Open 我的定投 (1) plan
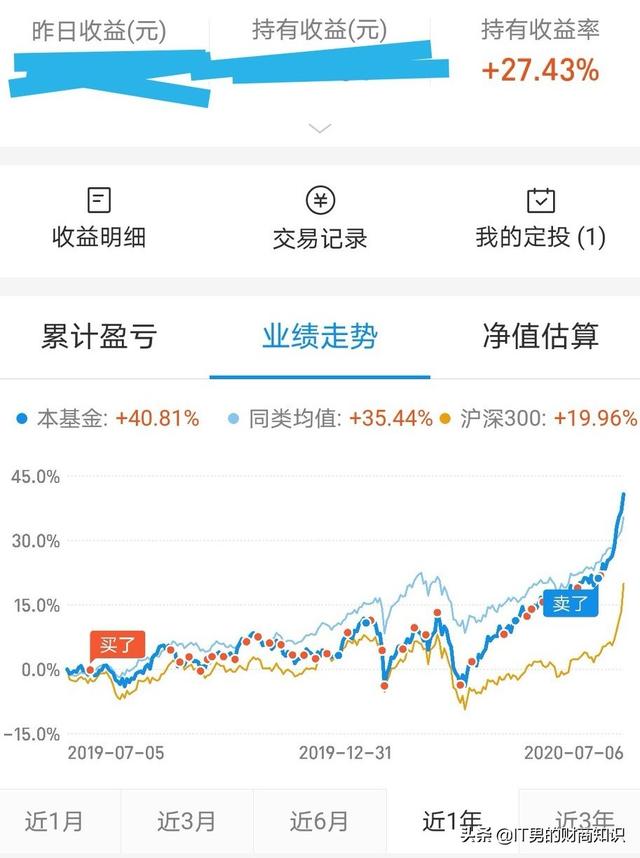Viewport: 640px width, 858px height. pos(540,218)
